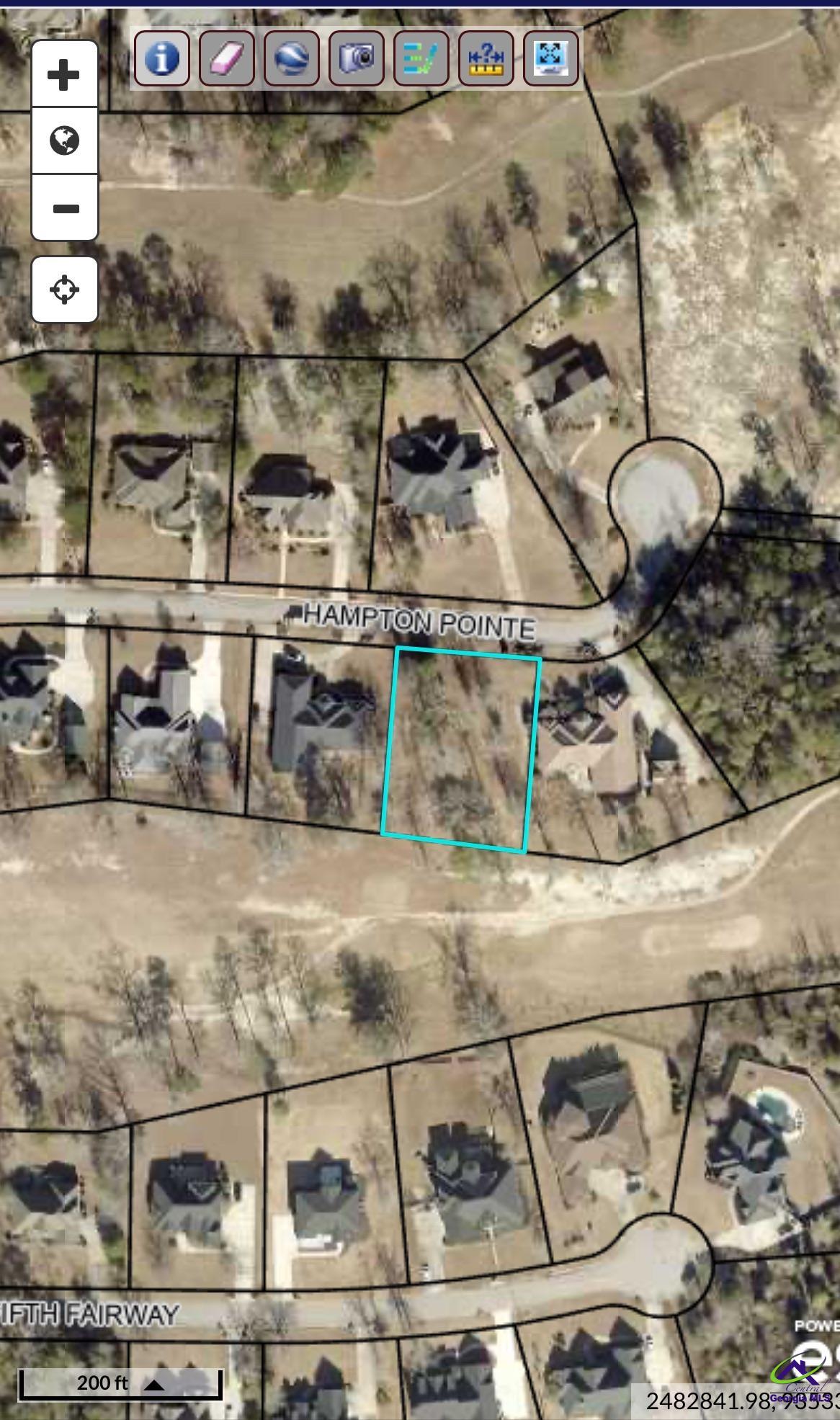Select the measure distance tool
Viewport: 840px width, 1420px height.
(486, 58)
